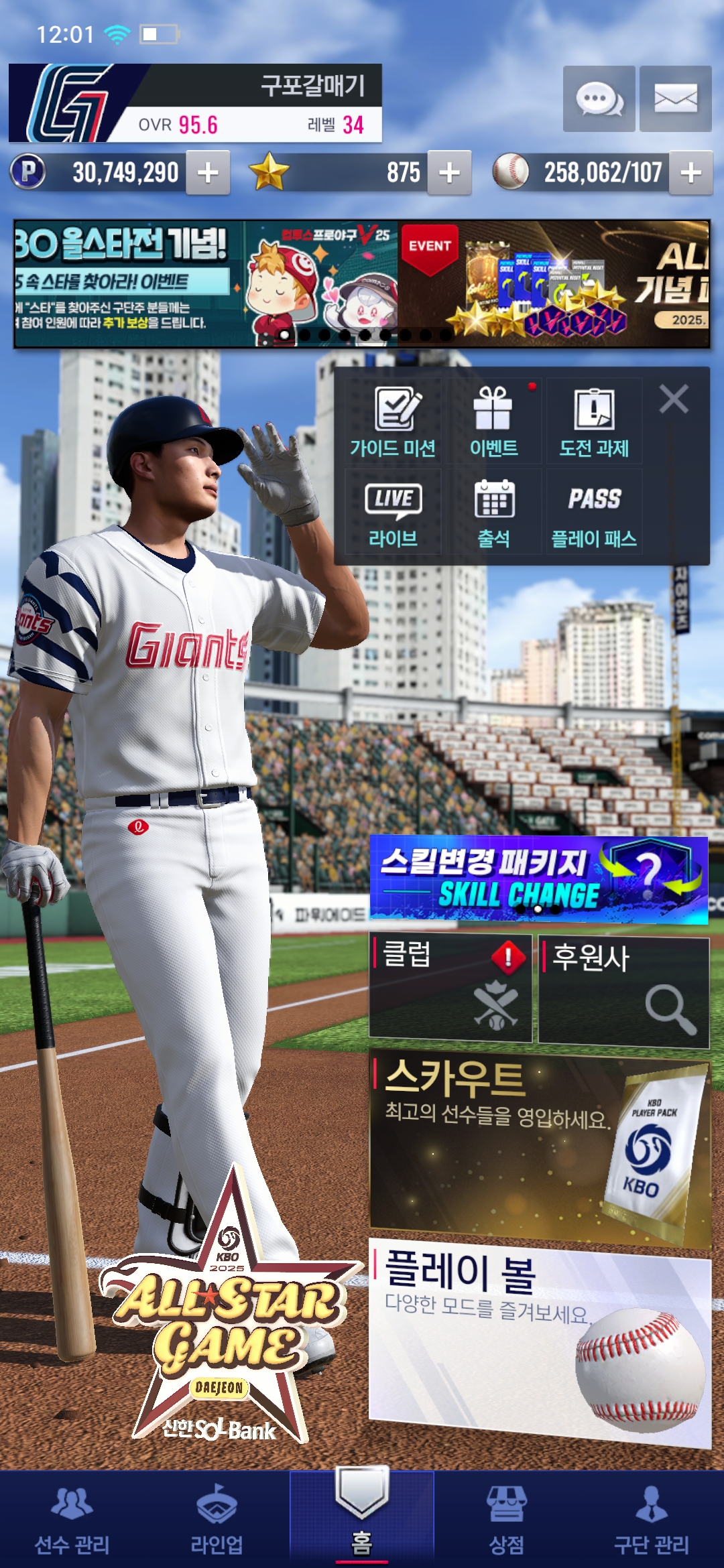Open the 클럽 card
This screenshot has width=724, height=1568.
[x=450, y=988]
